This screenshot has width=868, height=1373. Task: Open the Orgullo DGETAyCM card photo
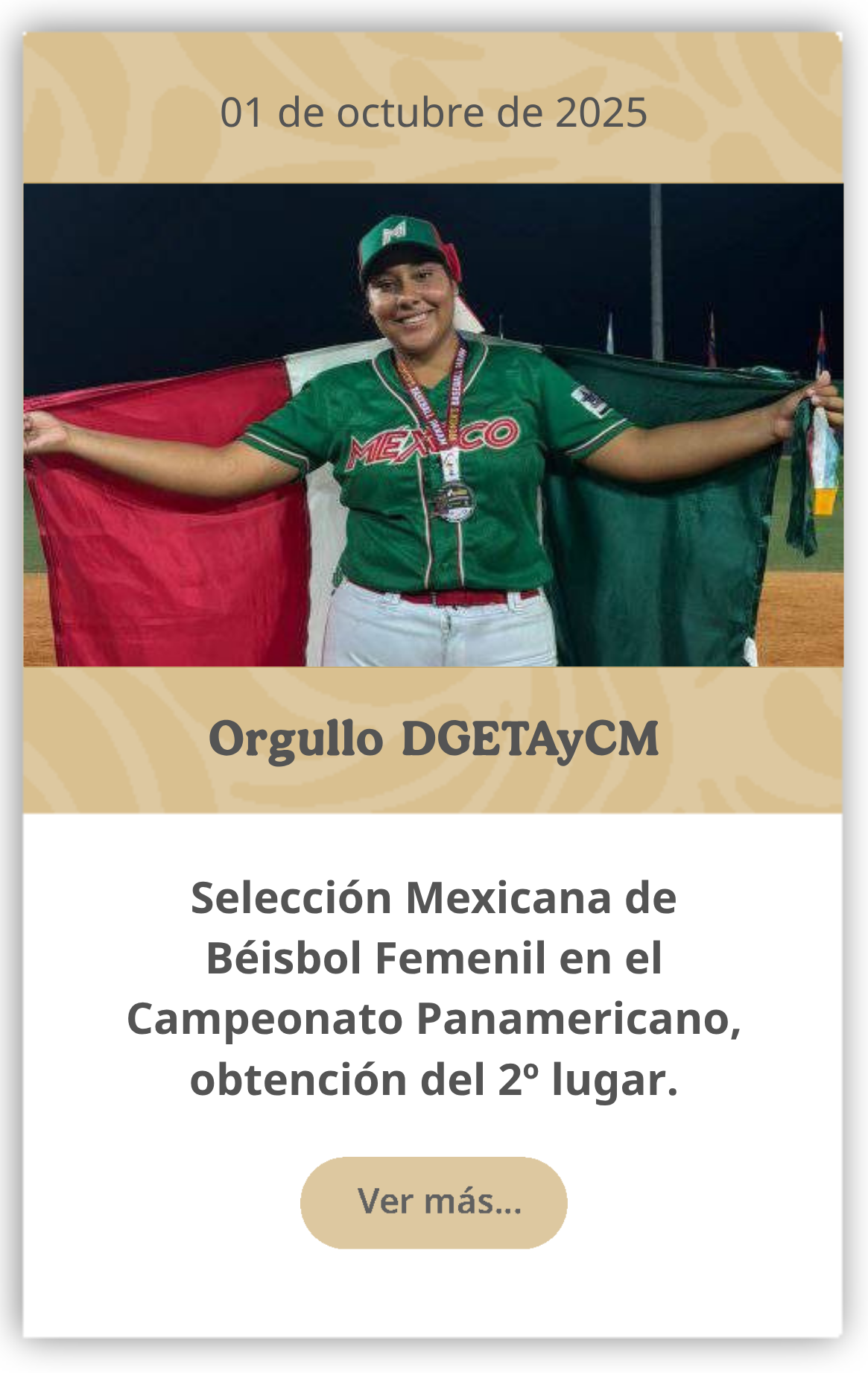pyautogui.click(x=434, y=425)
